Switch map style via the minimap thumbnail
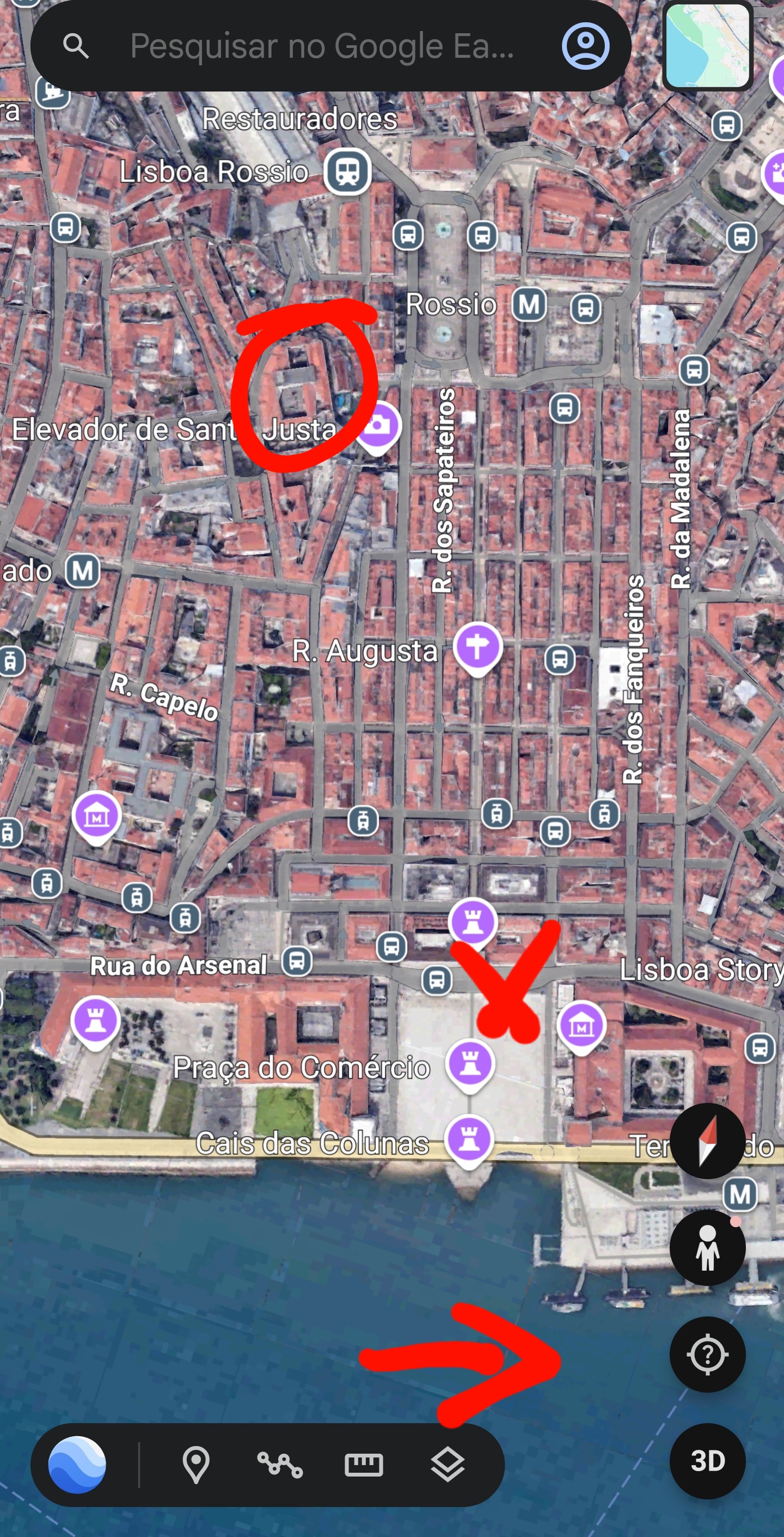The width and height of the screenshot is (784, 1537). tap(708, 46)
